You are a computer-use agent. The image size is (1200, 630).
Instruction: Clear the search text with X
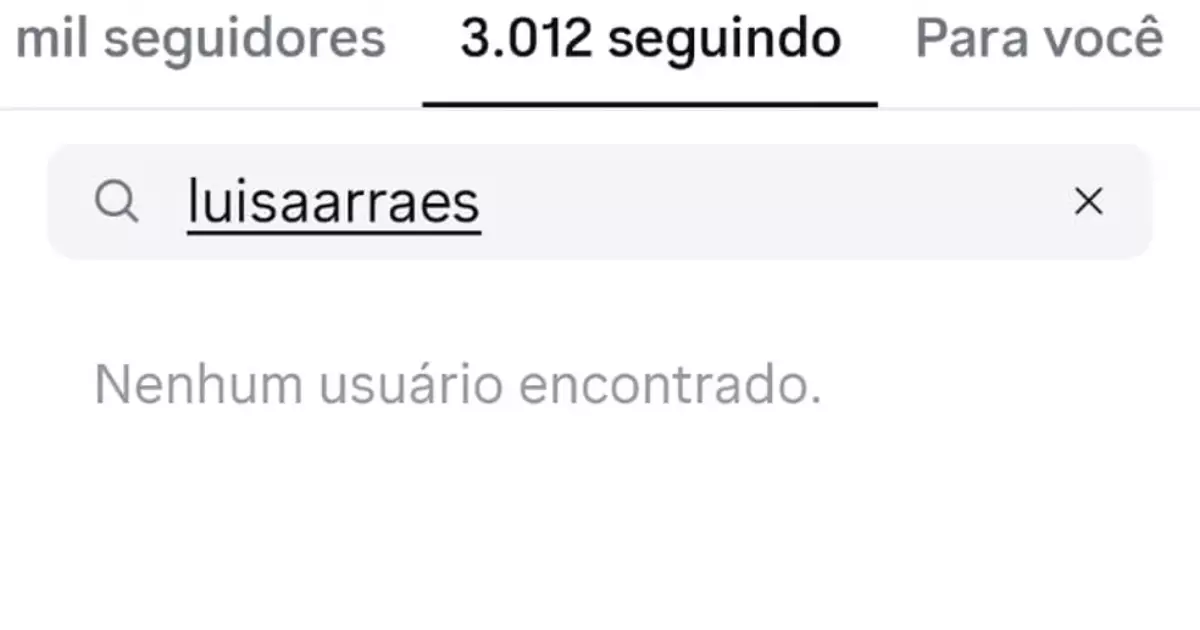1088,202
